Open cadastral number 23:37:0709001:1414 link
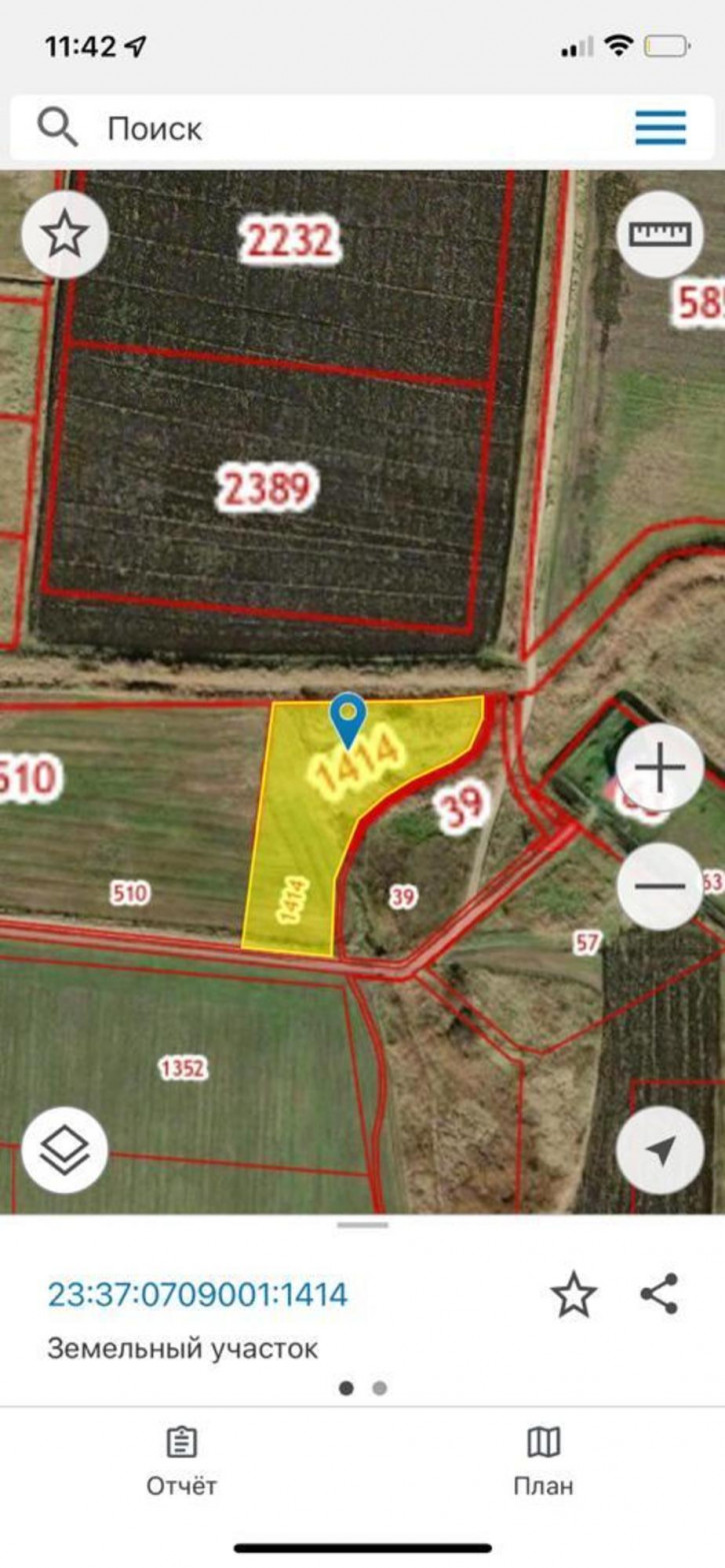The height and width of the screenshot is (1568, 725). pyautogui.click(x=198, y=1294)
